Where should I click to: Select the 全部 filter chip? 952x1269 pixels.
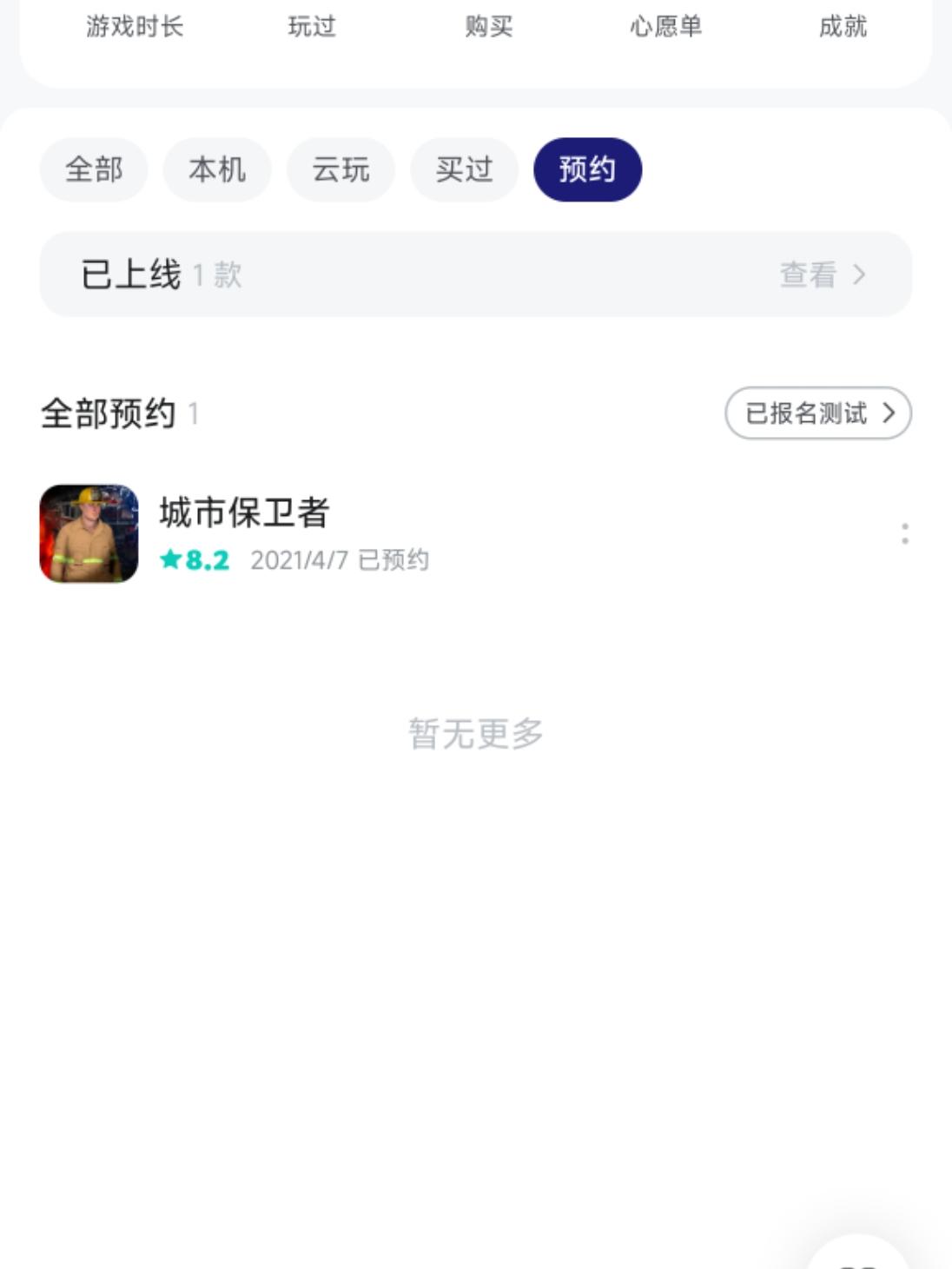94,169
